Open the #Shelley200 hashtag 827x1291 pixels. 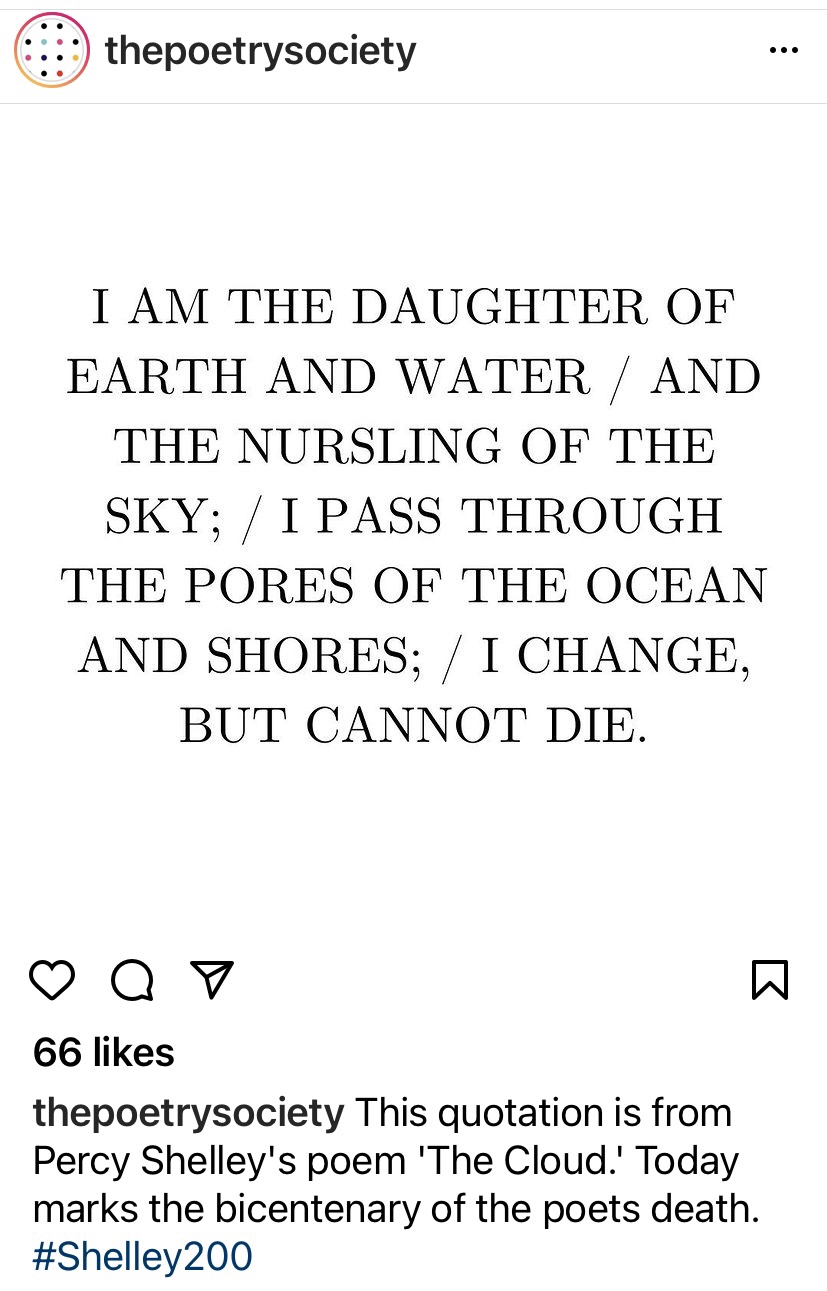142,1256
